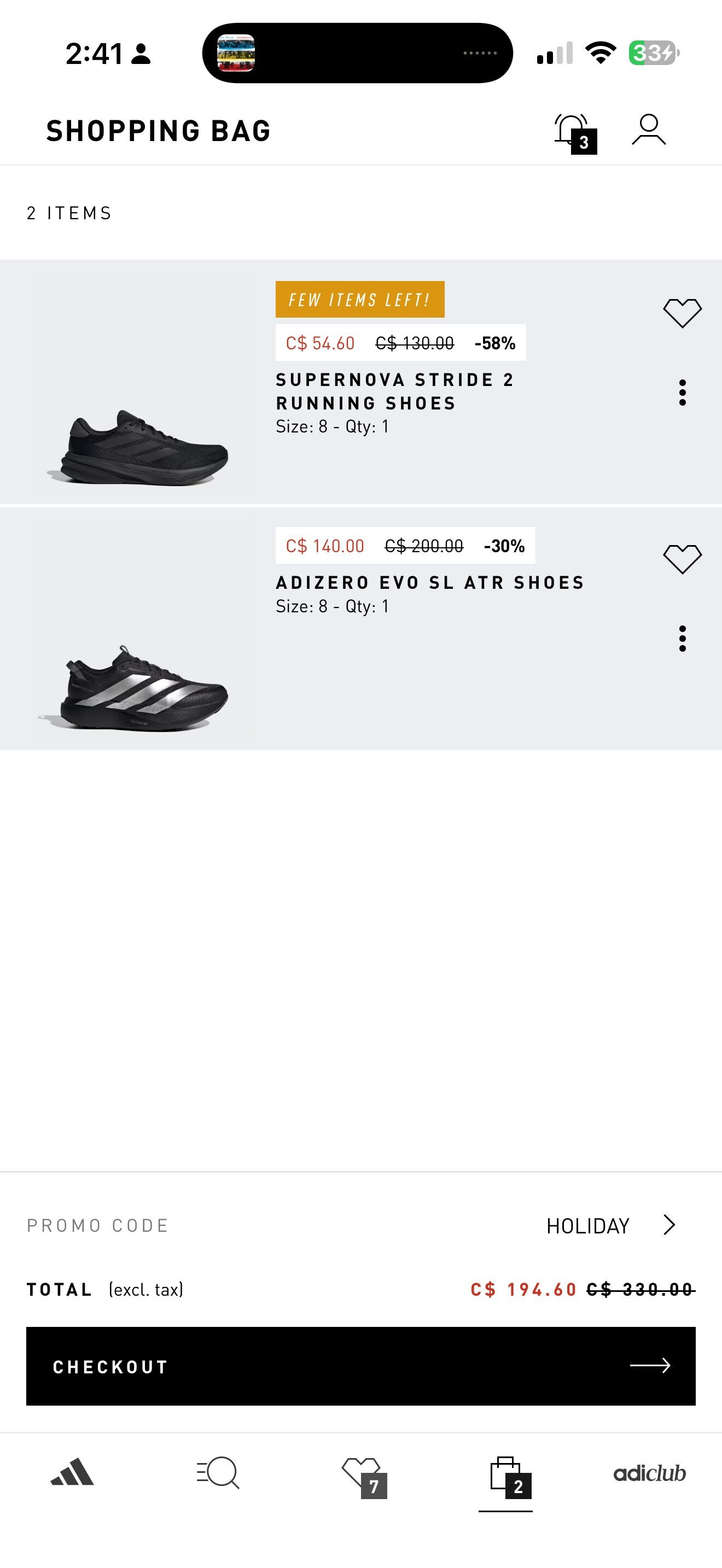
Task: Toggle wishlist heart on Supernova Stride 2
Action: (x=683, y=313)
